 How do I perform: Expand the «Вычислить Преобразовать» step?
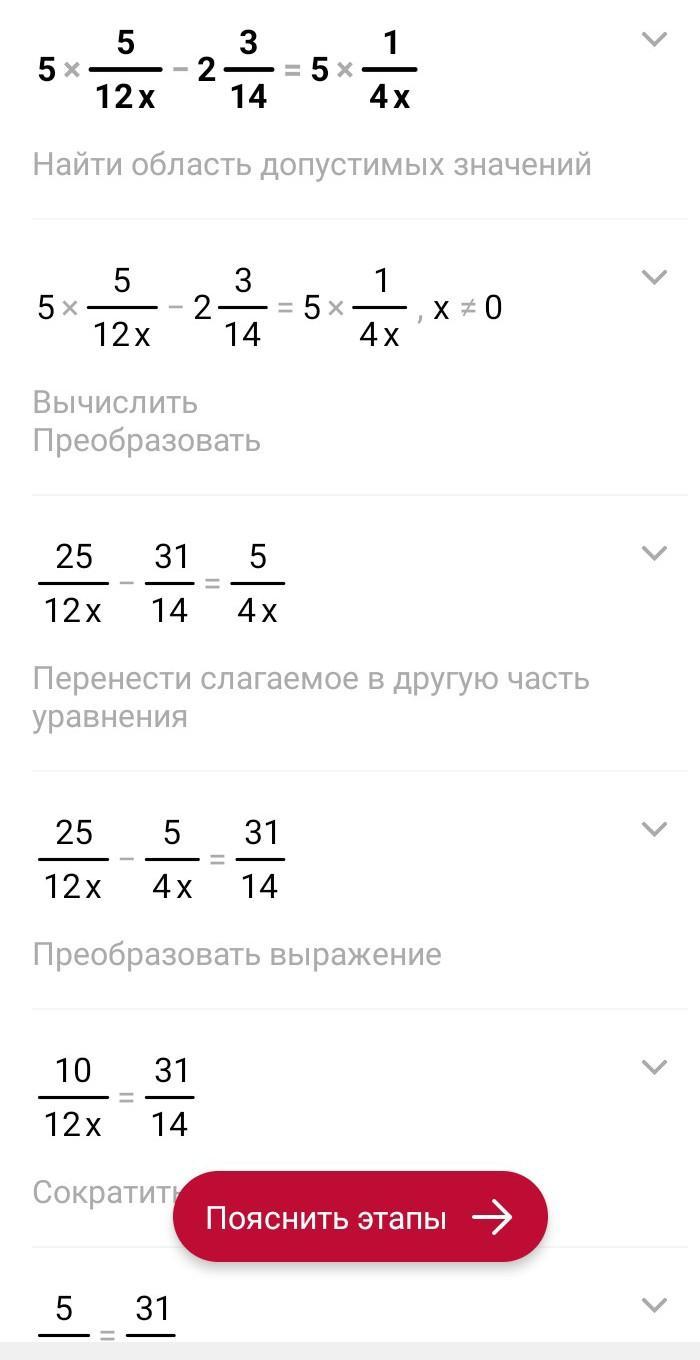coord(654,277)
